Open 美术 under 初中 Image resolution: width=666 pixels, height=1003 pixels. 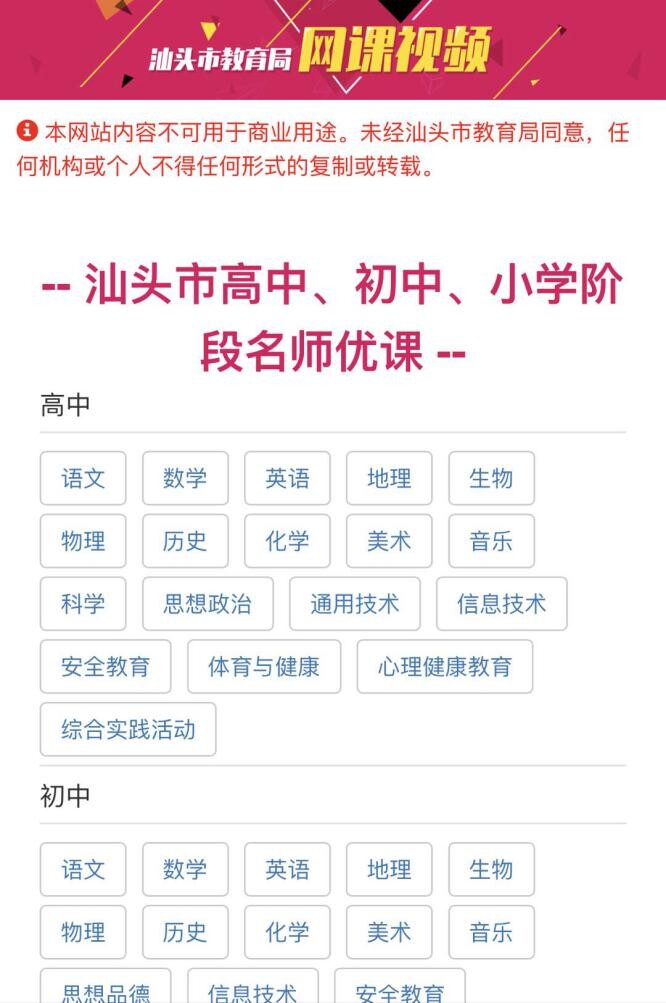coord(389,932)
